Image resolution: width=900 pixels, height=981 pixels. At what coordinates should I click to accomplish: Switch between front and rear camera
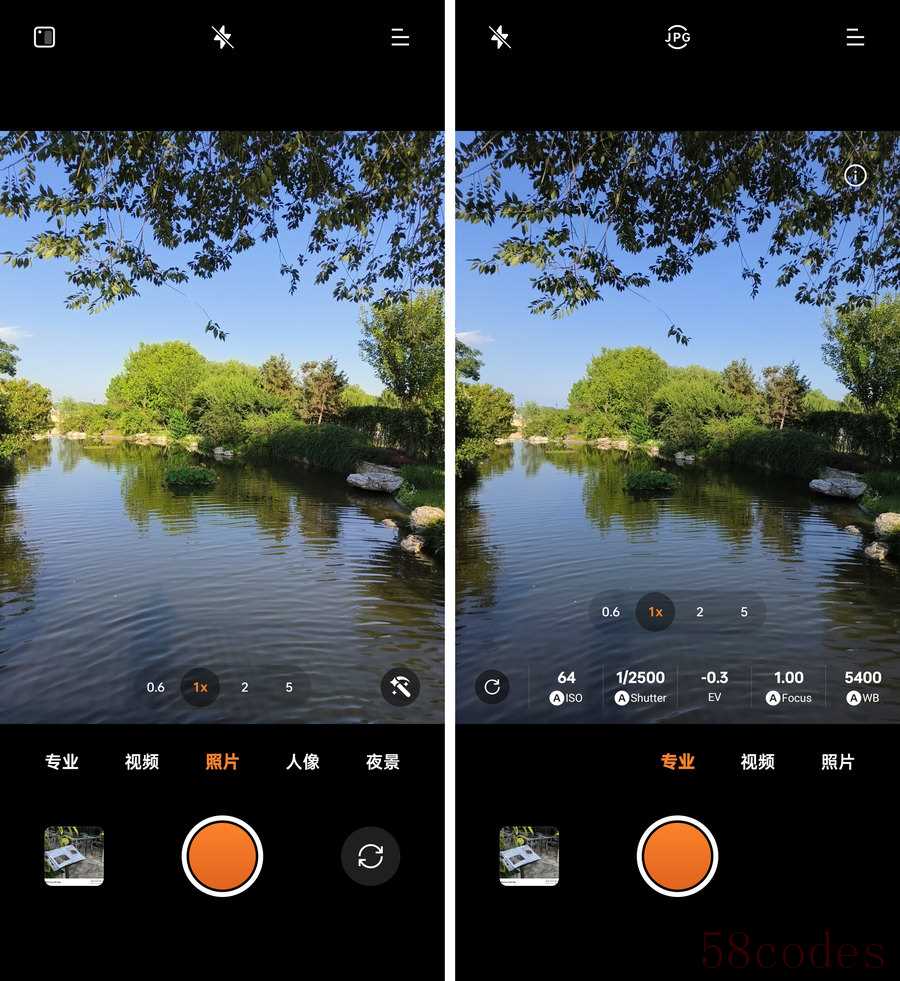click(370, 856)
